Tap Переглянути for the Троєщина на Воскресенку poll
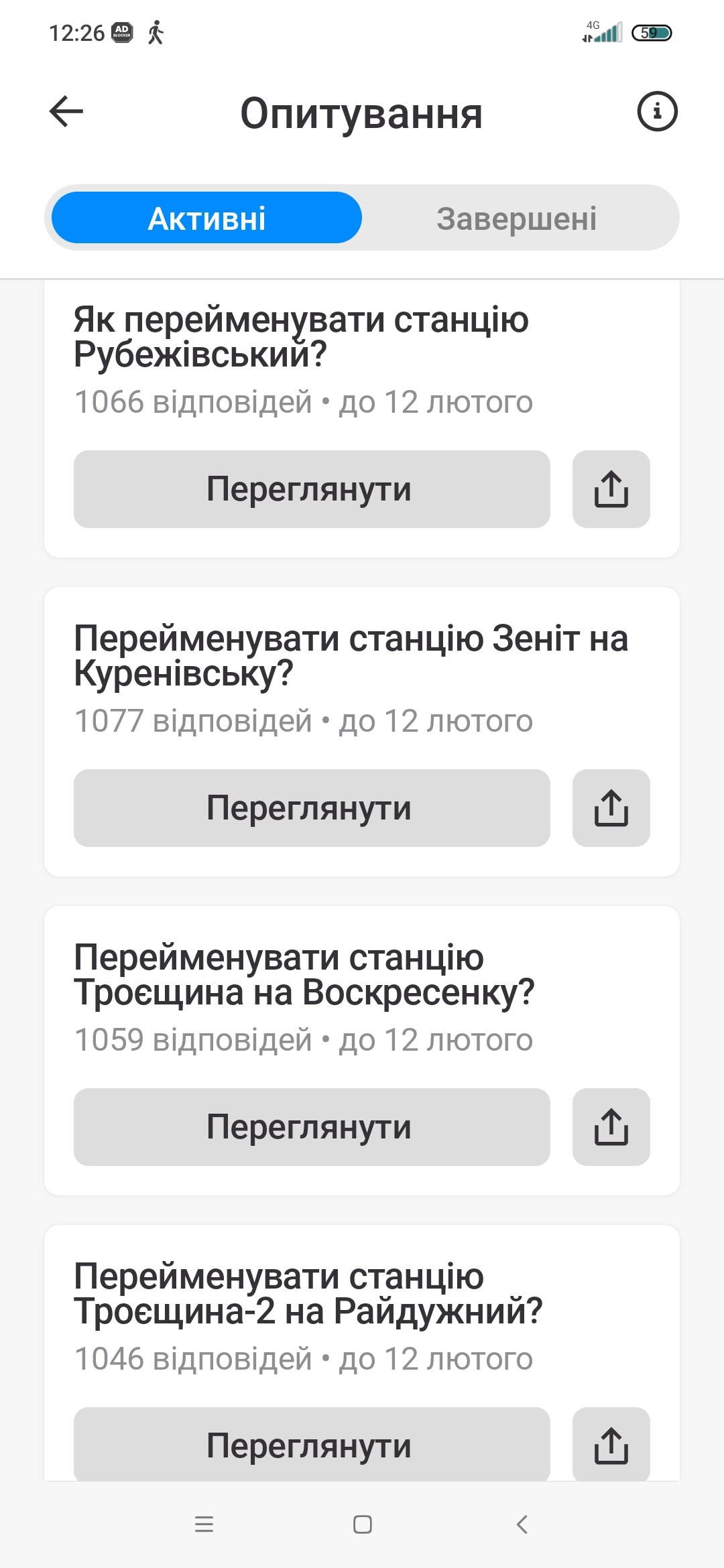 312,1127
